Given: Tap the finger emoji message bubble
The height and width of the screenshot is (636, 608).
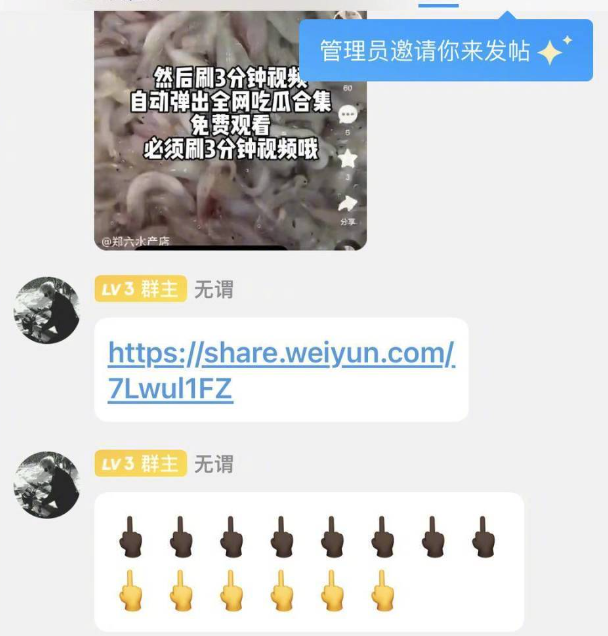Looking at the screenshot, I should click(x=308, y=562).
